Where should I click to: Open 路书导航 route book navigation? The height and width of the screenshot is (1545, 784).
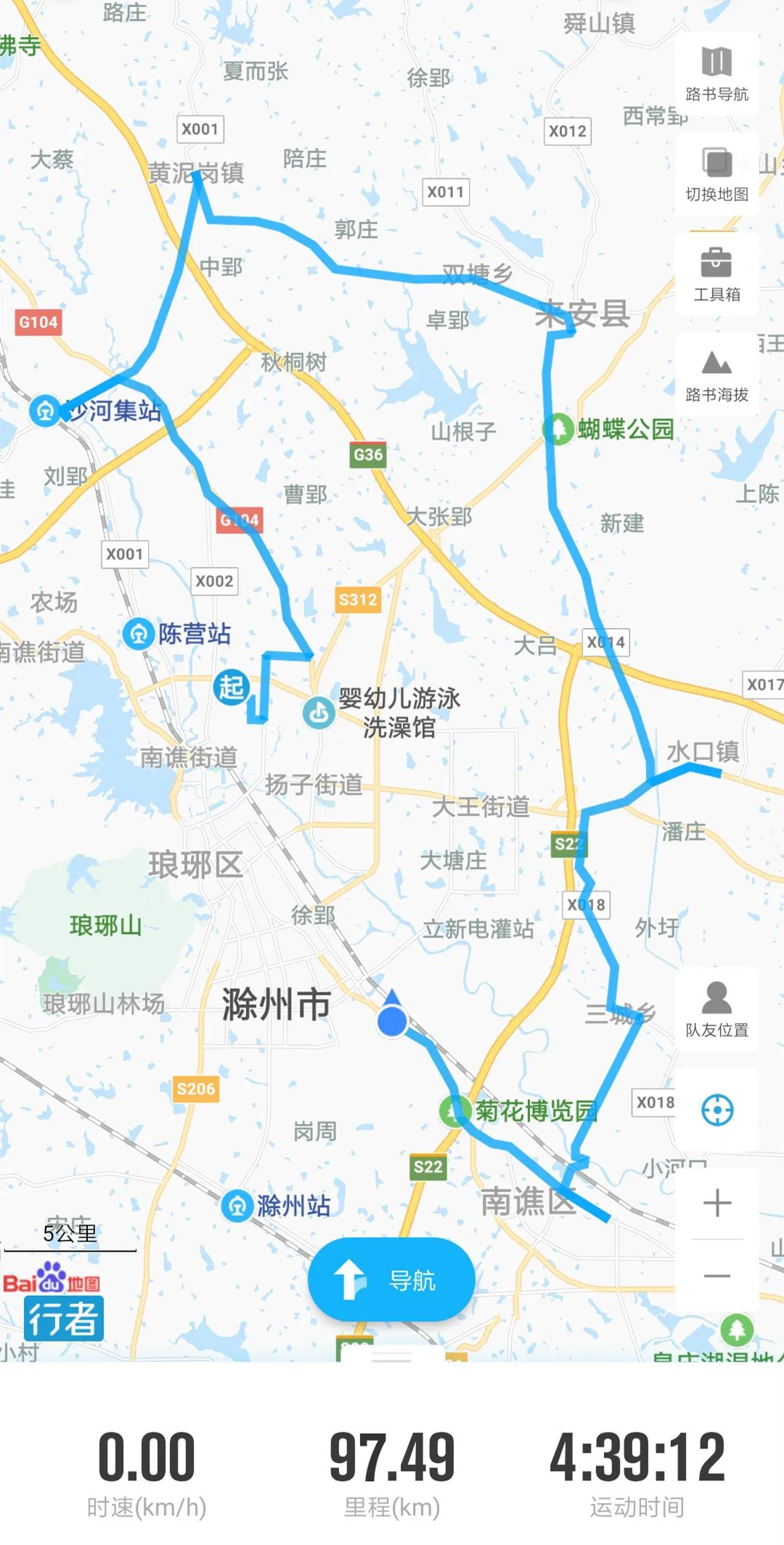[x=716, y=73]
